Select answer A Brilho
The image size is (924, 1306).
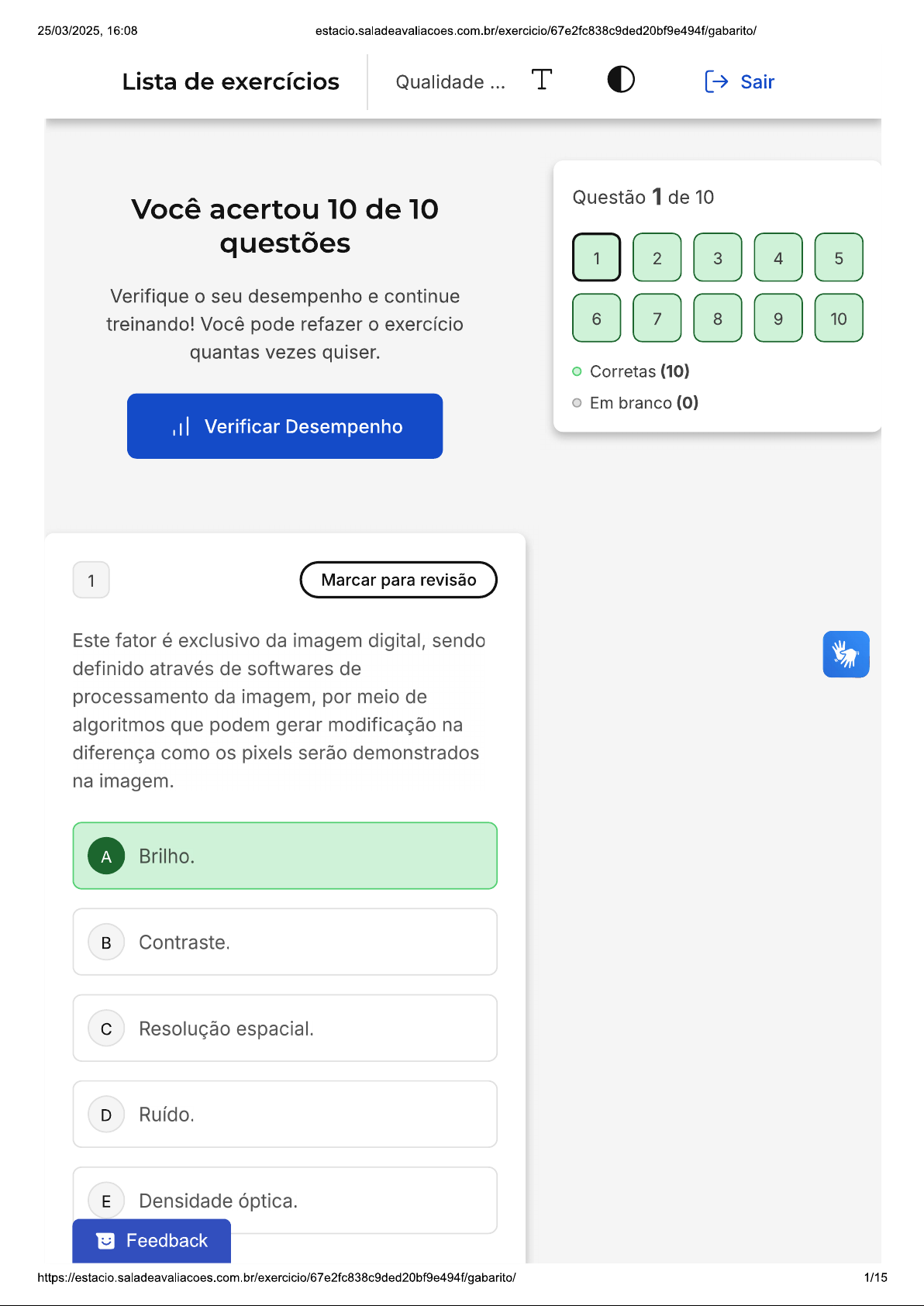(285, 856)
